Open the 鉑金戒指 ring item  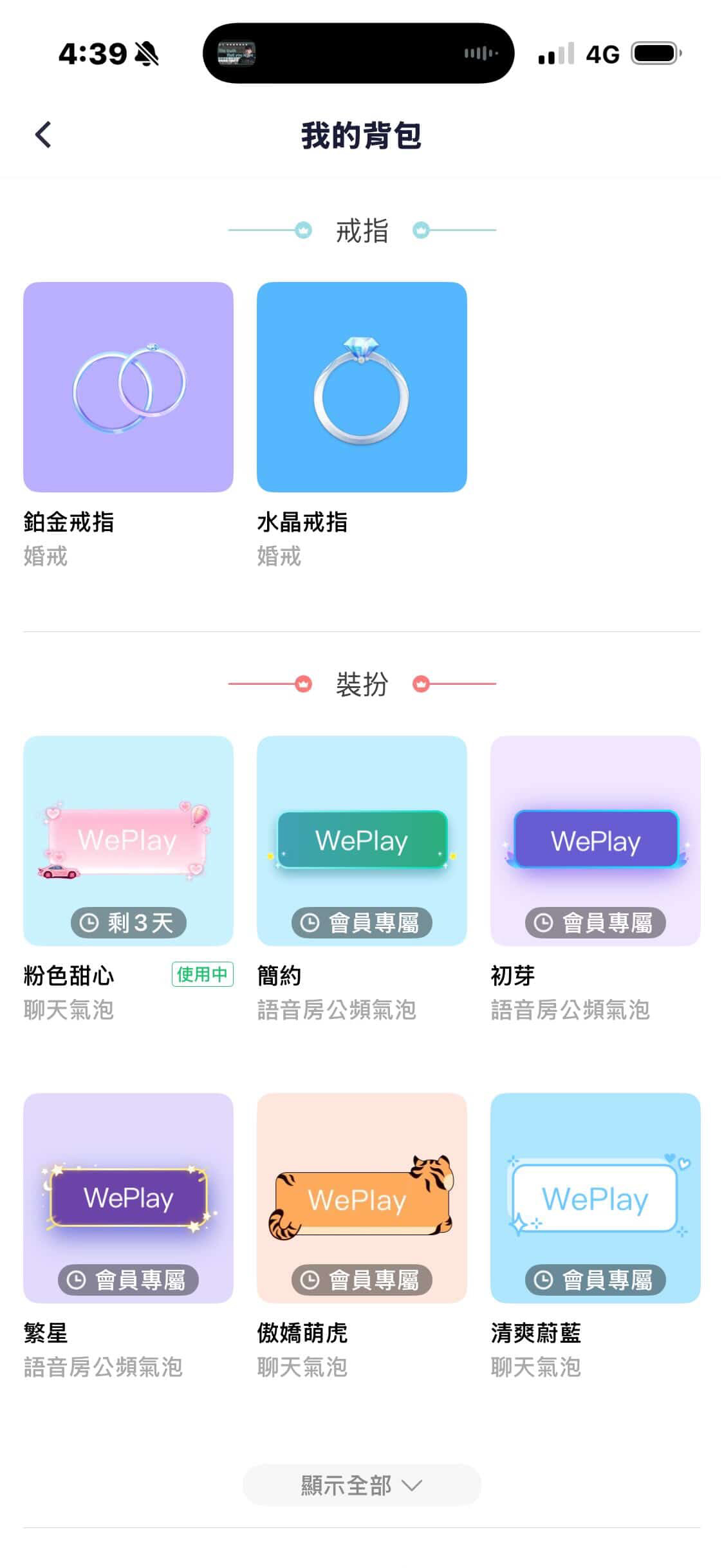tap(128, 387)
